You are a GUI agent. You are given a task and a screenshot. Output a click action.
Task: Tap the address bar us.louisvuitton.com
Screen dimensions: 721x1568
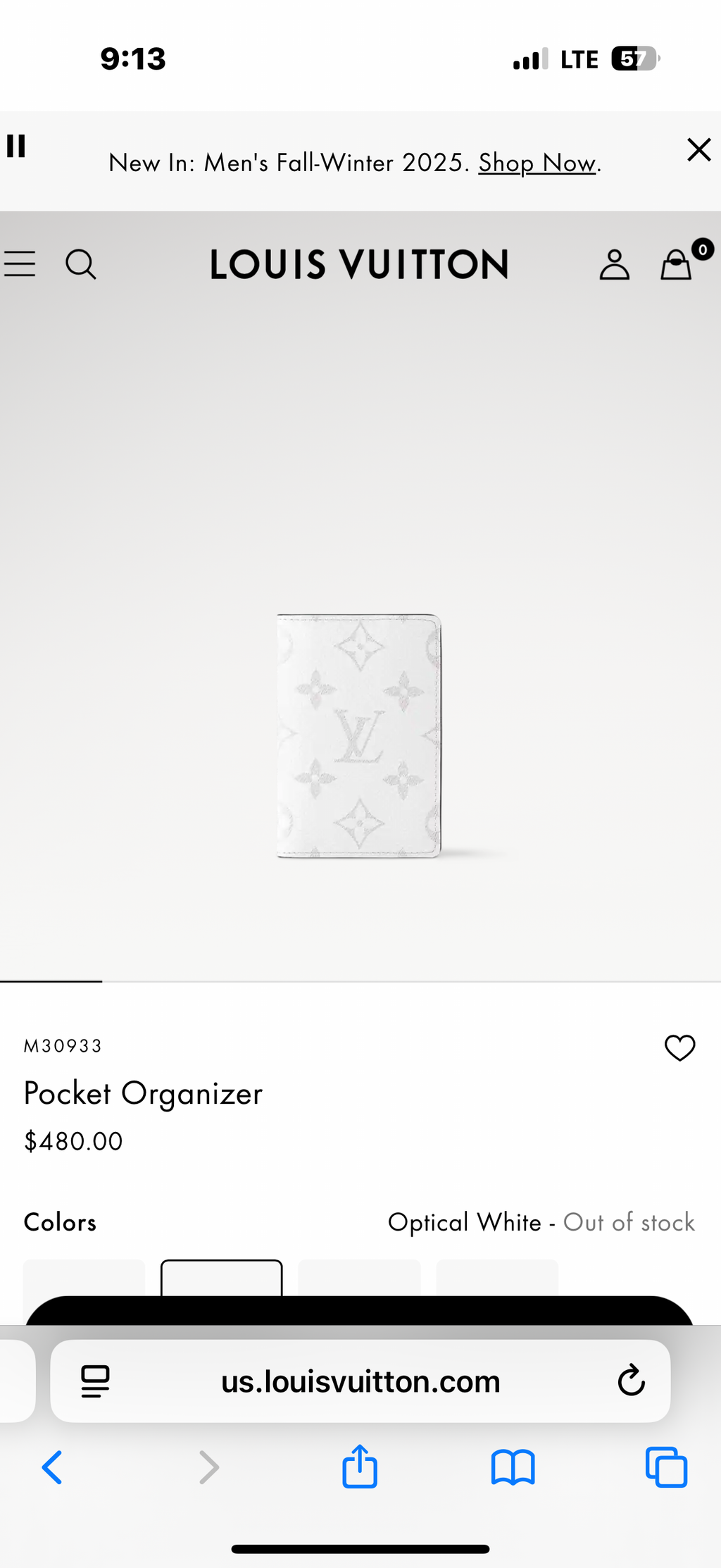(360, 1381)
